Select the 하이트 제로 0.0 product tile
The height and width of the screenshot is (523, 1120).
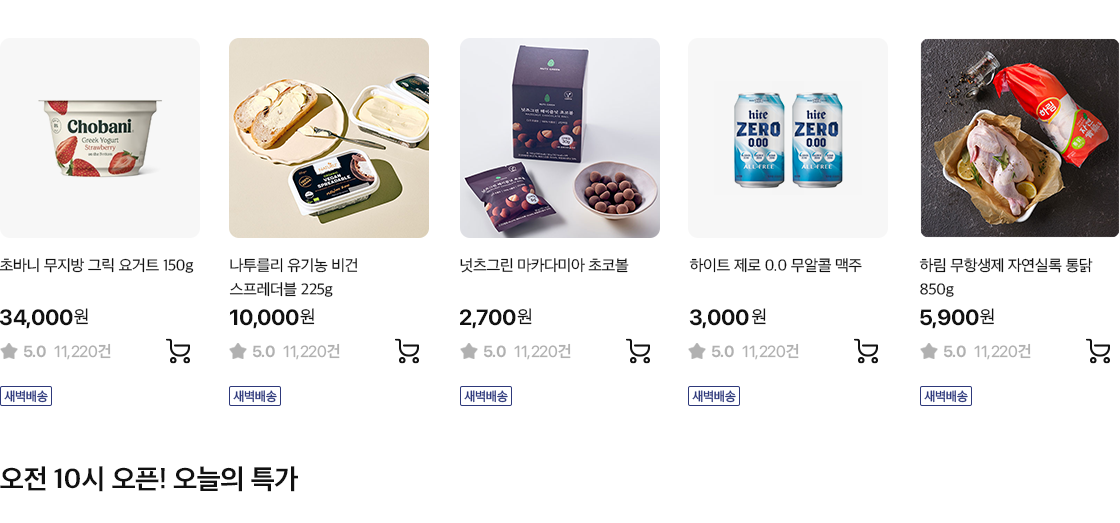[788, 138]
